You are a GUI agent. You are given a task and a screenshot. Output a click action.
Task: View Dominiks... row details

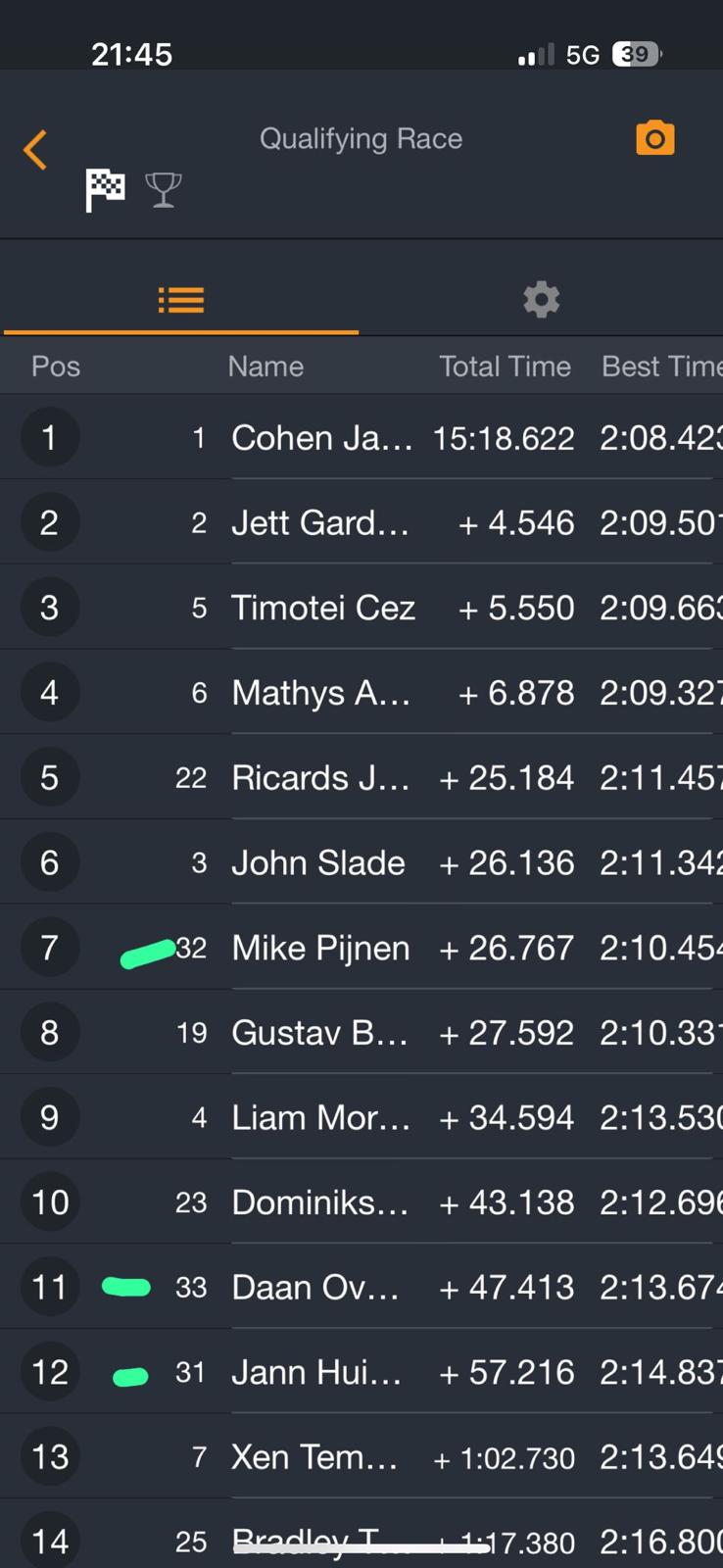tap(319, 1202)
